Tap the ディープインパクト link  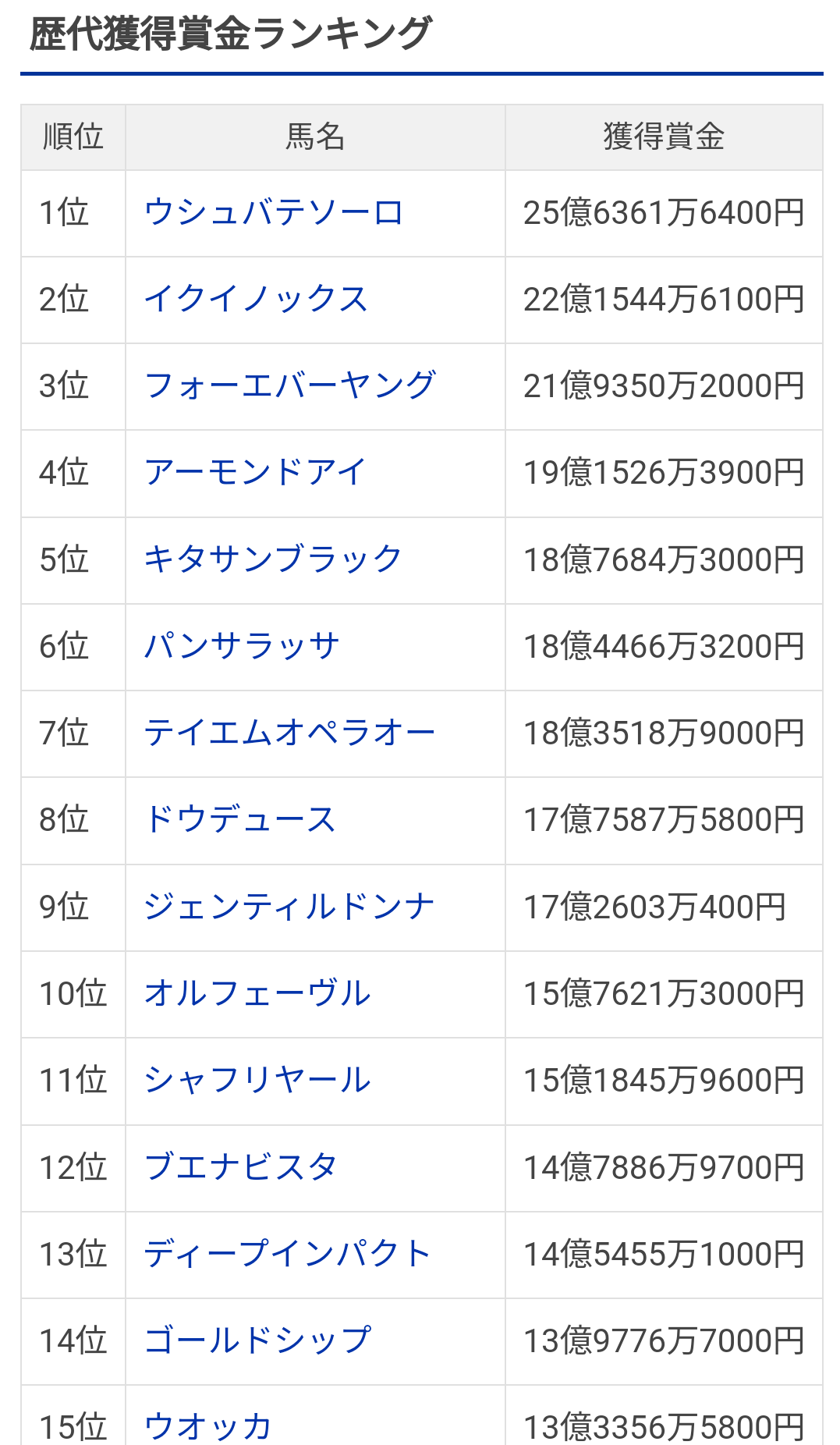(288, 1255)
